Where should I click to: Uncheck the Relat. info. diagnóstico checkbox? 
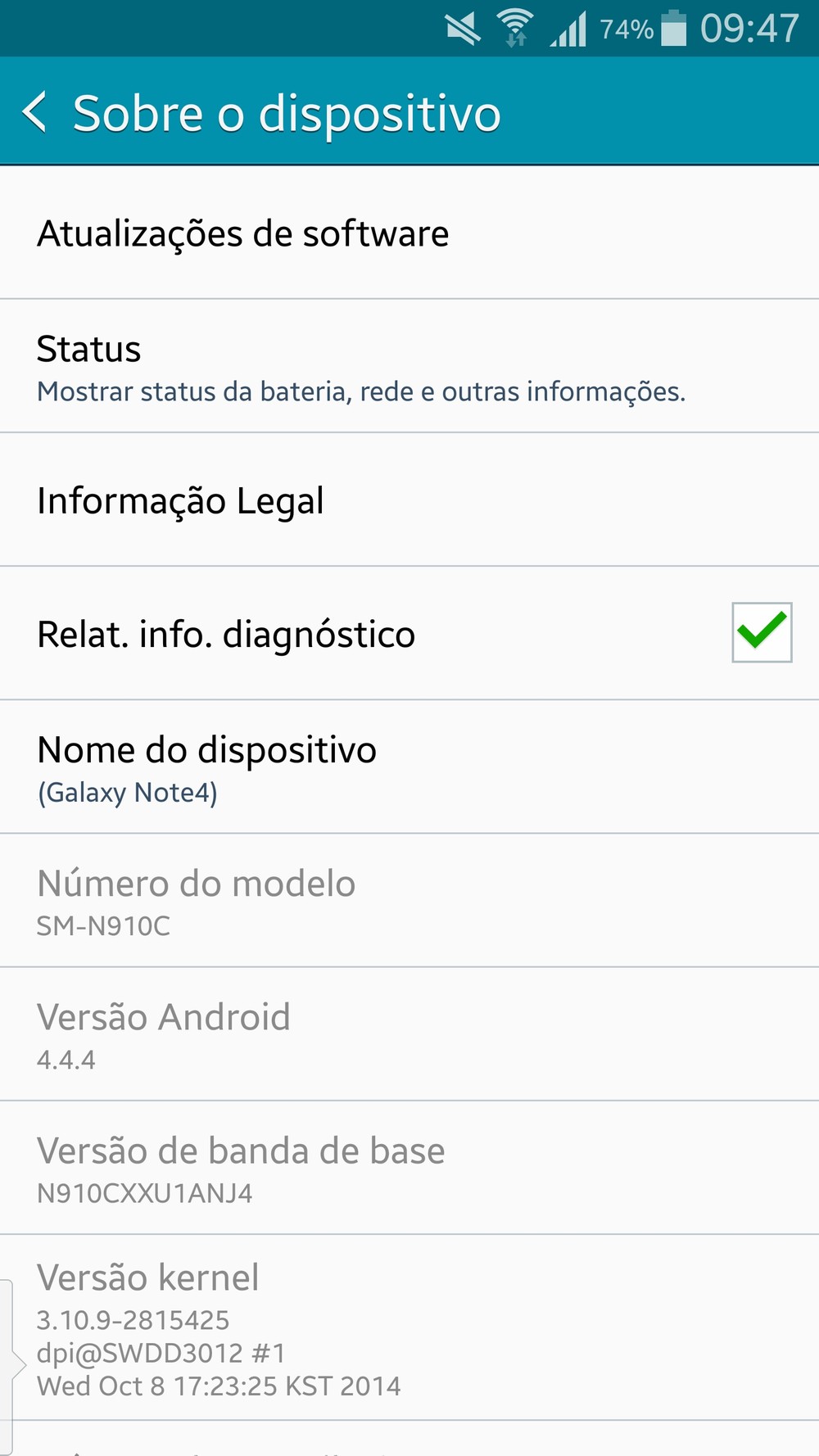762,632
